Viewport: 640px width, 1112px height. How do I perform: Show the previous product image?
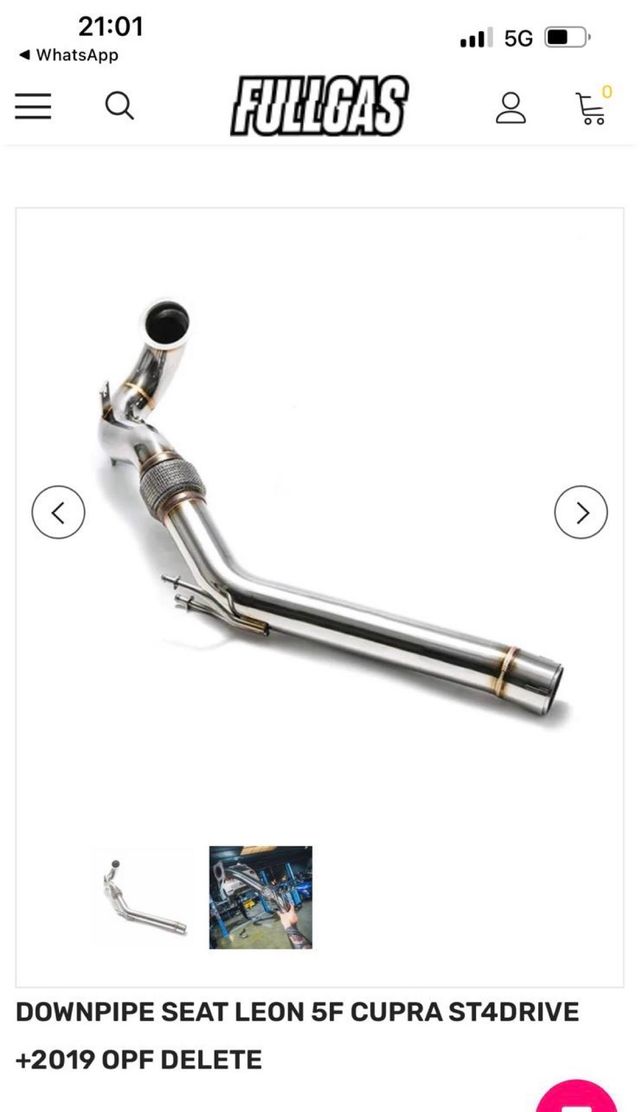[58, 512]
